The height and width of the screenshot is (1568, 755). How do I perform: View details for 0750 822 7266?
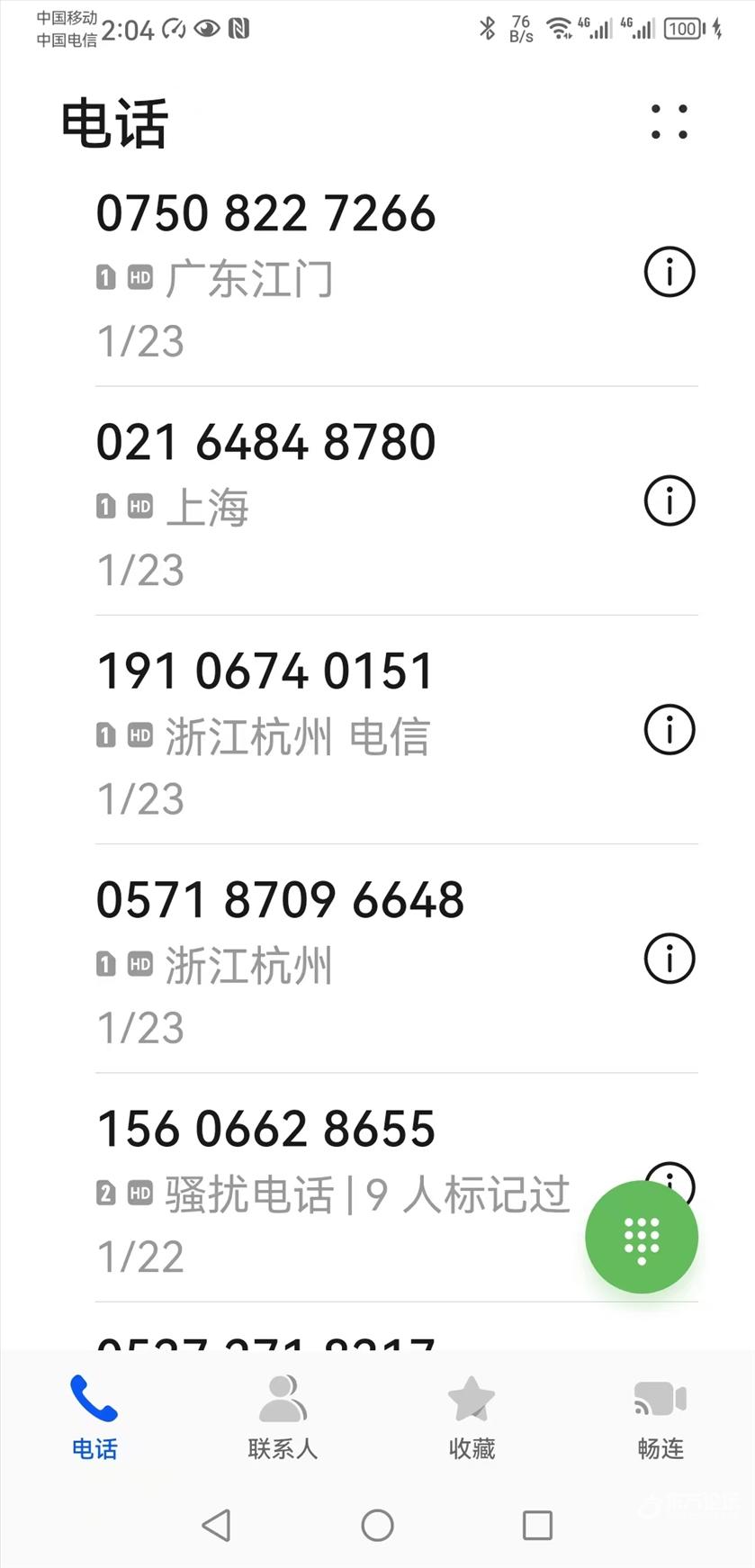[x=670, y=272]
